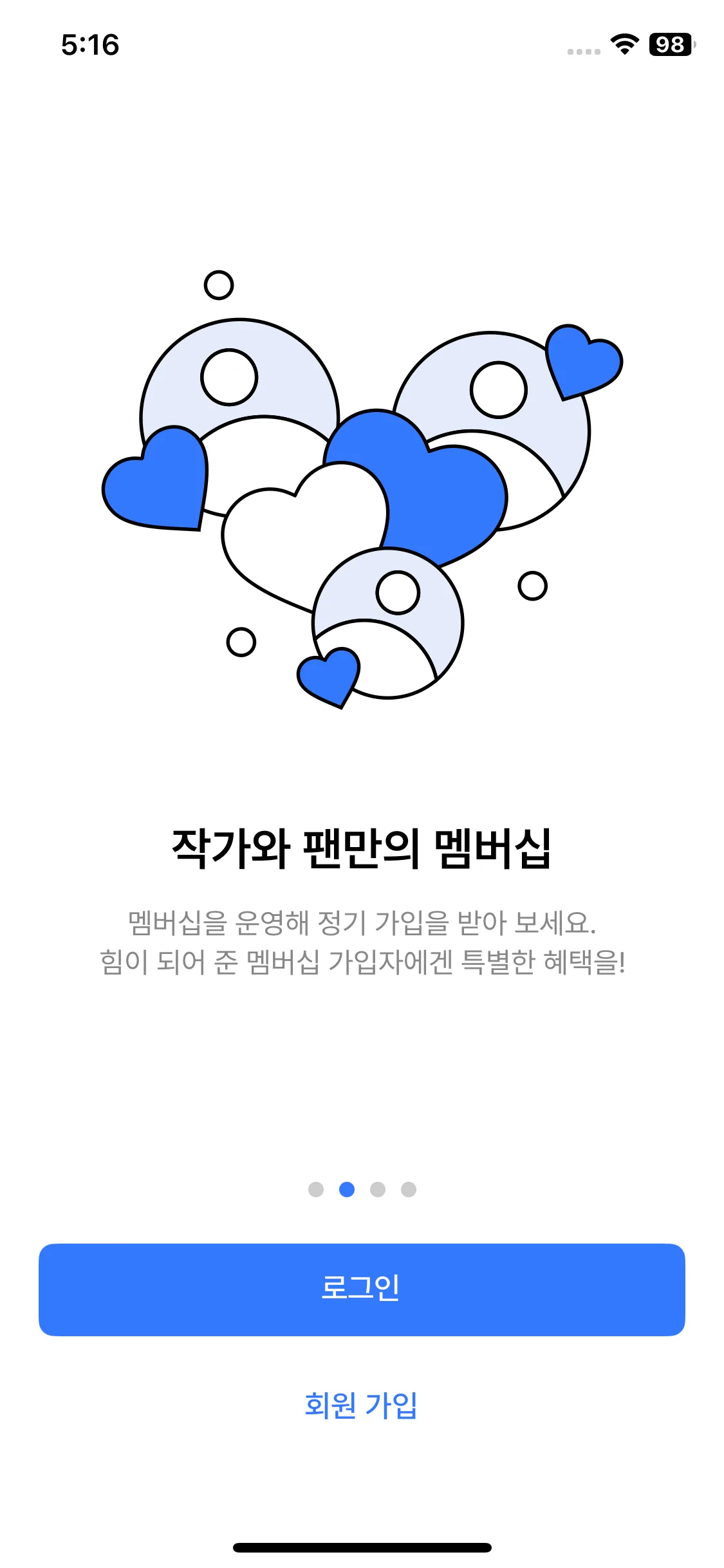Open the 회원 가입 sign-up link

pyautogui.click(x=361, y=1405)
